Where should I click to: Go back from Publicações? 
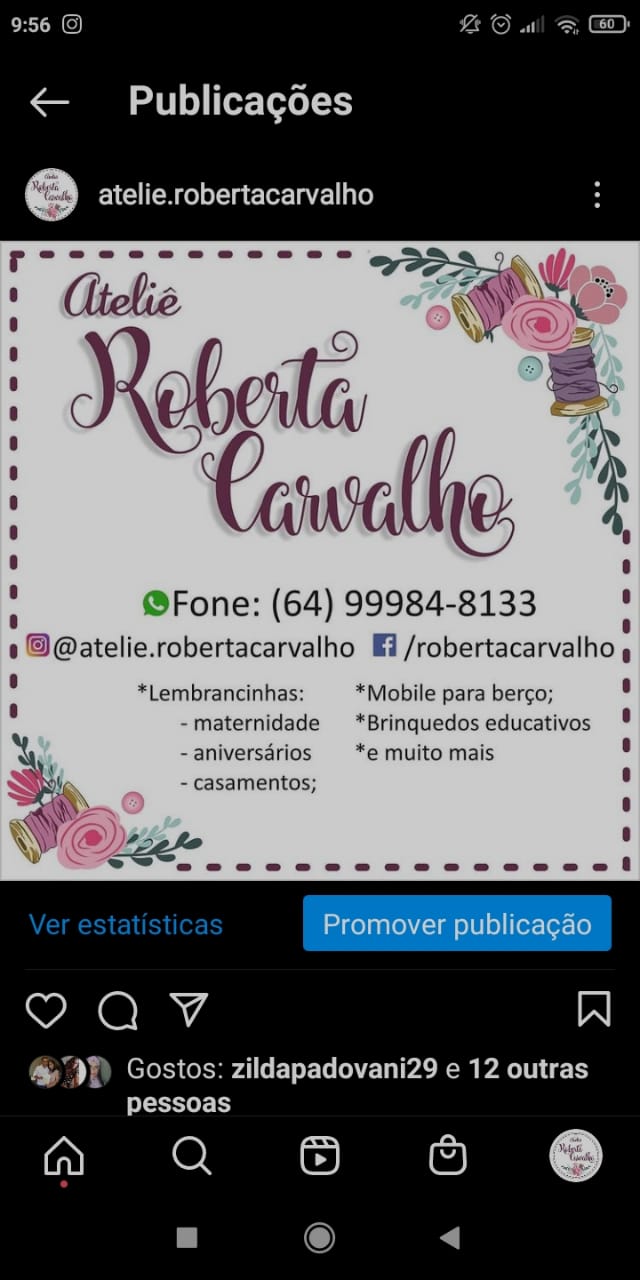[49, 101]
